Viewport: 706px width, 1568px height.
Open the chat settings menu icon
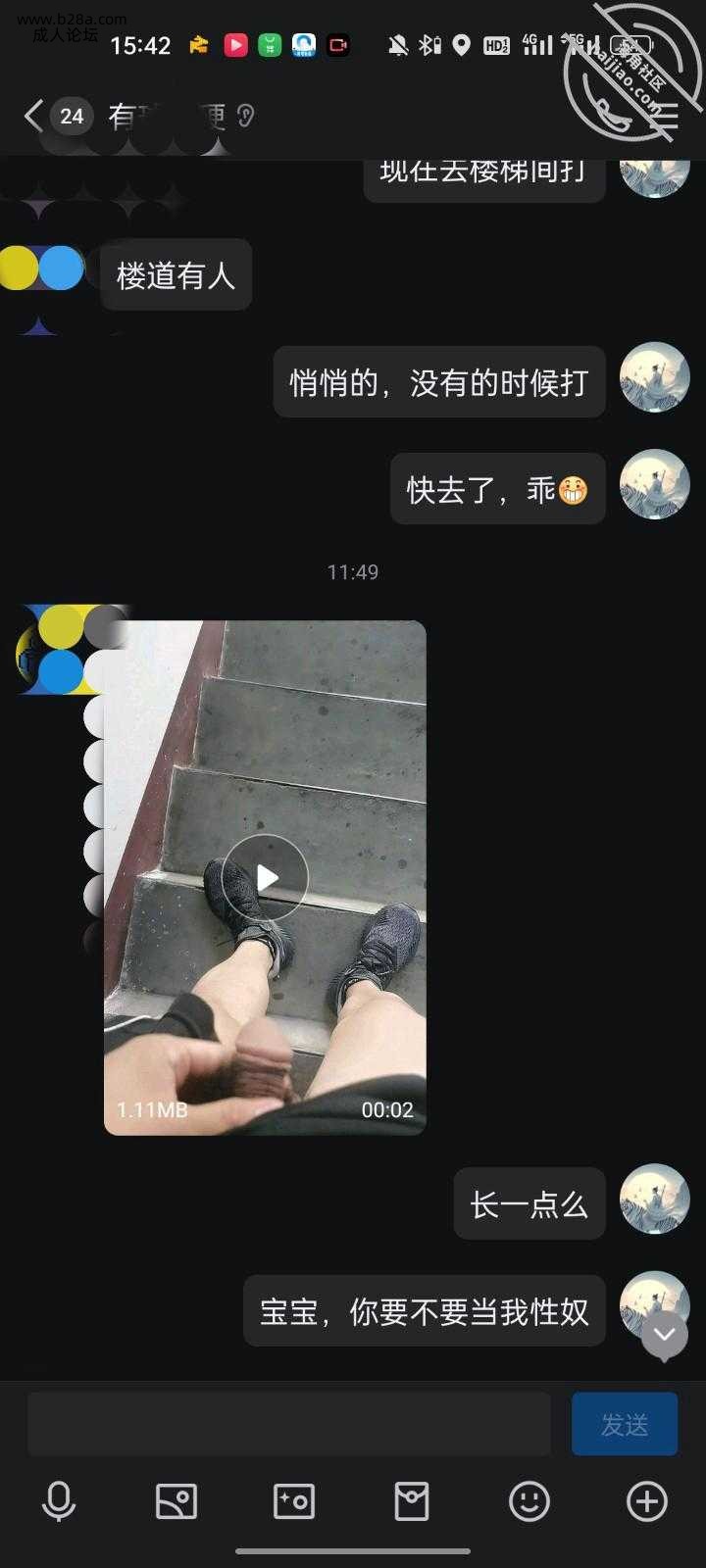(665, 116)
